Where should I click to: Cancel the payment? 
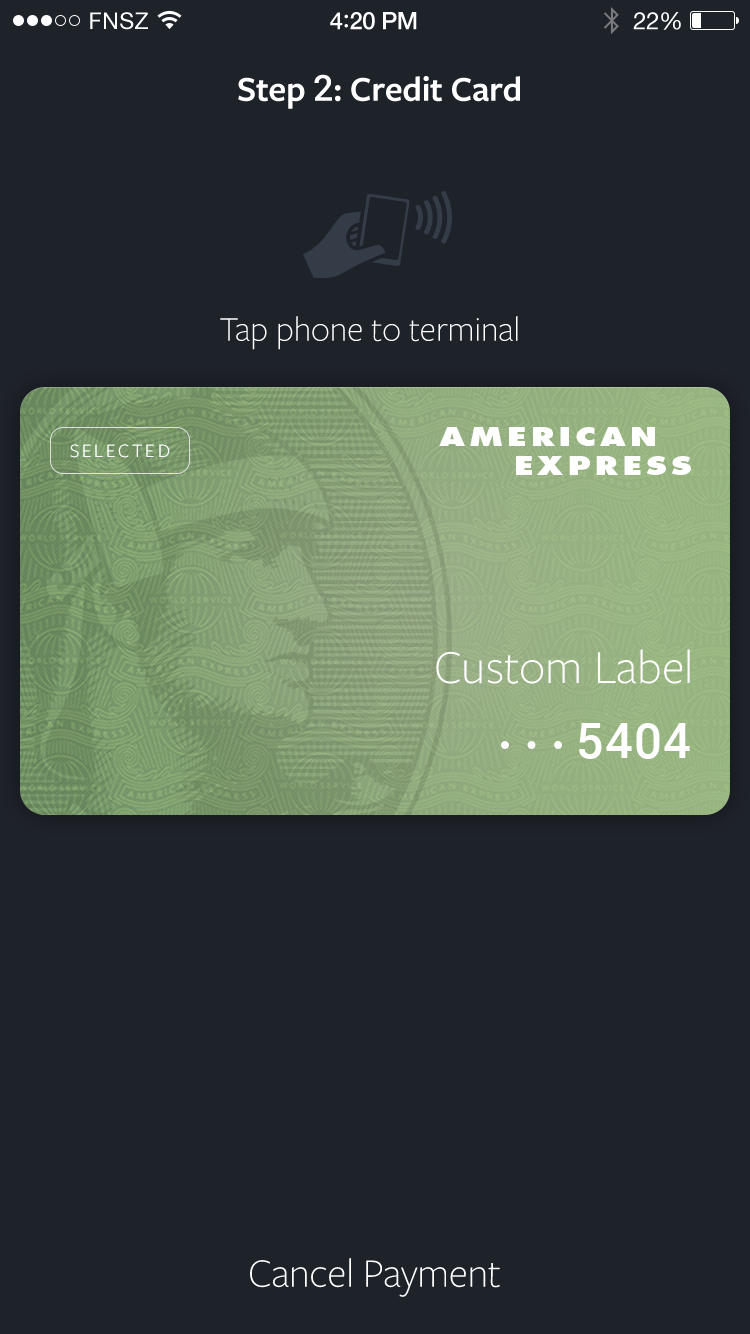(x=374, y=1274)
